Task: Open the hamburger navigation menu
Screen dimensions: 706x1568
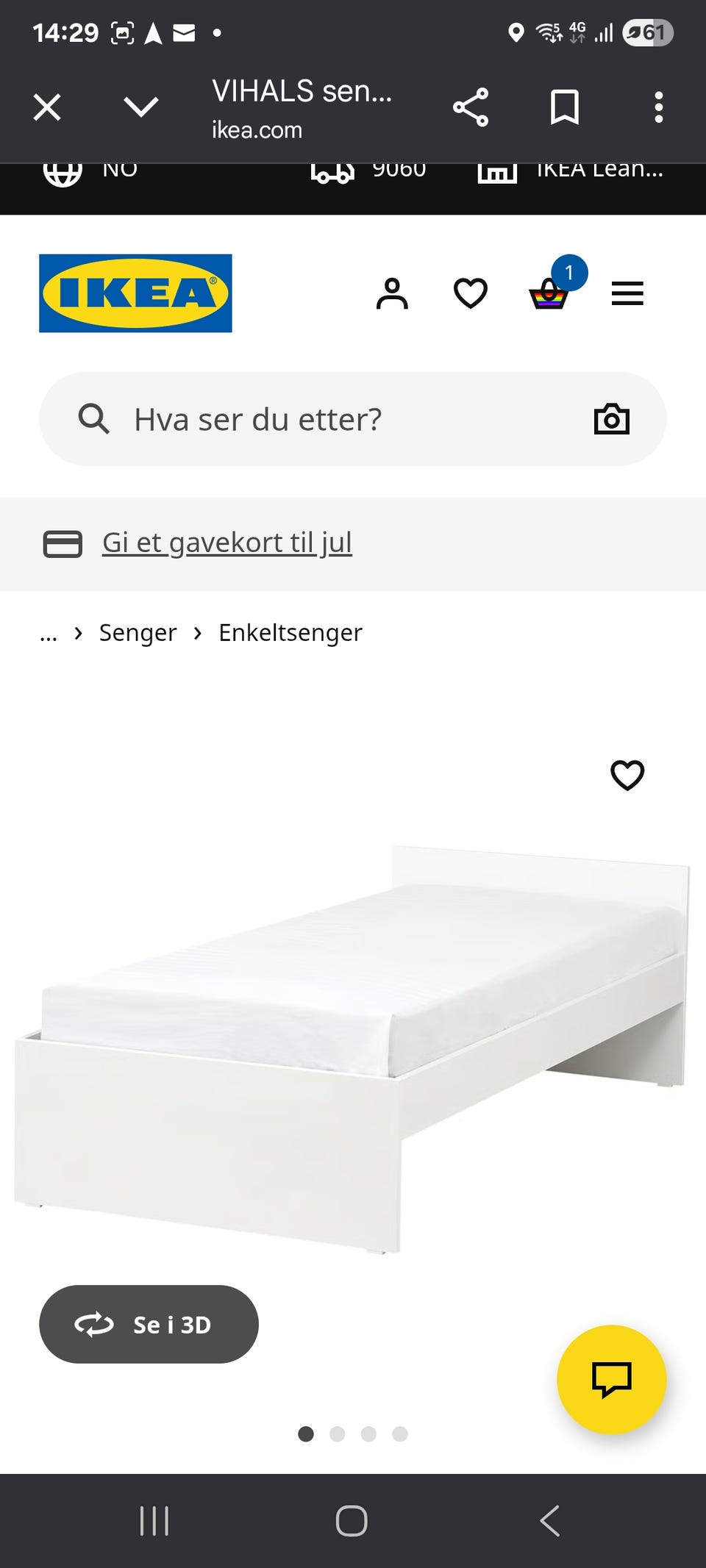Action: point(627,294)
